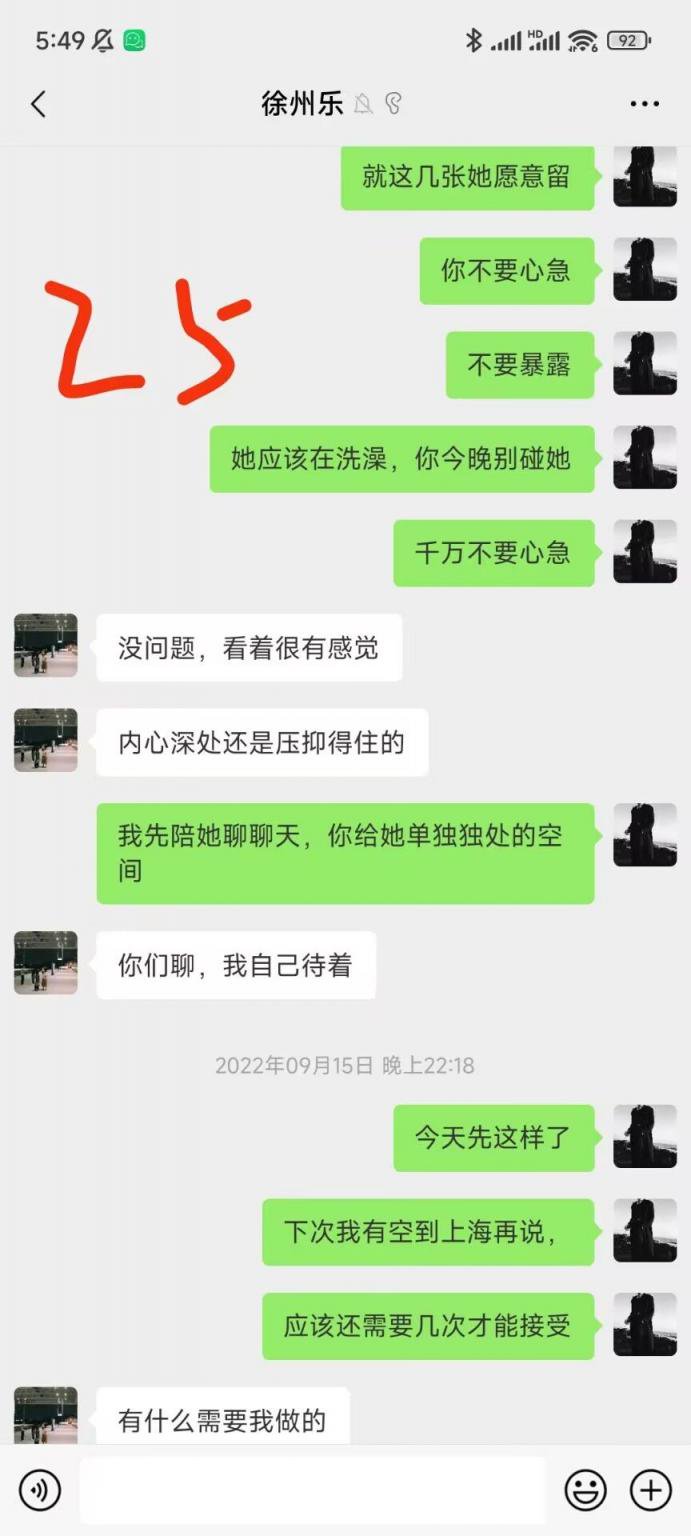Open the chat info overflow menu
691x1536 pixels.
click(644, 104)
